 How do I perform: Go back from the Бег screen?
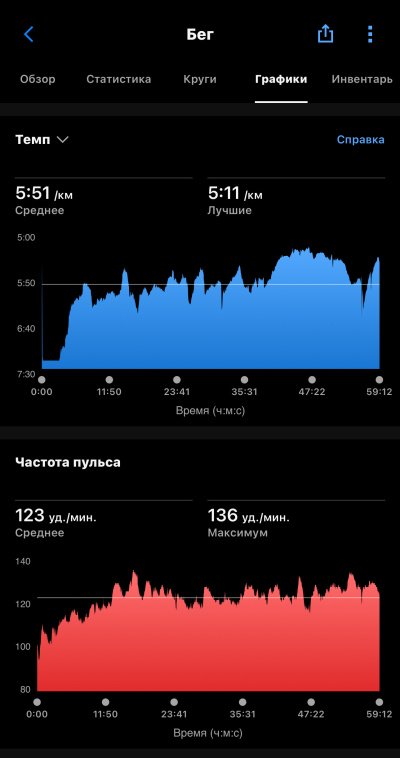(29, 34)
